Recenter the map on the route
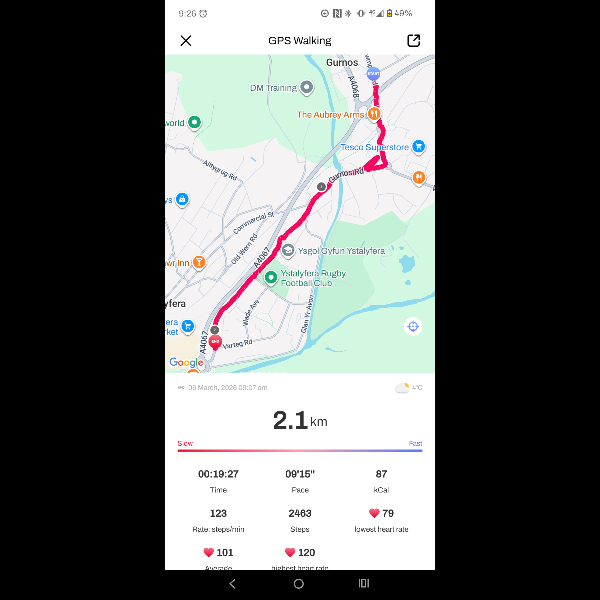The height and width of the screenshot is (600, 600). 413,327
